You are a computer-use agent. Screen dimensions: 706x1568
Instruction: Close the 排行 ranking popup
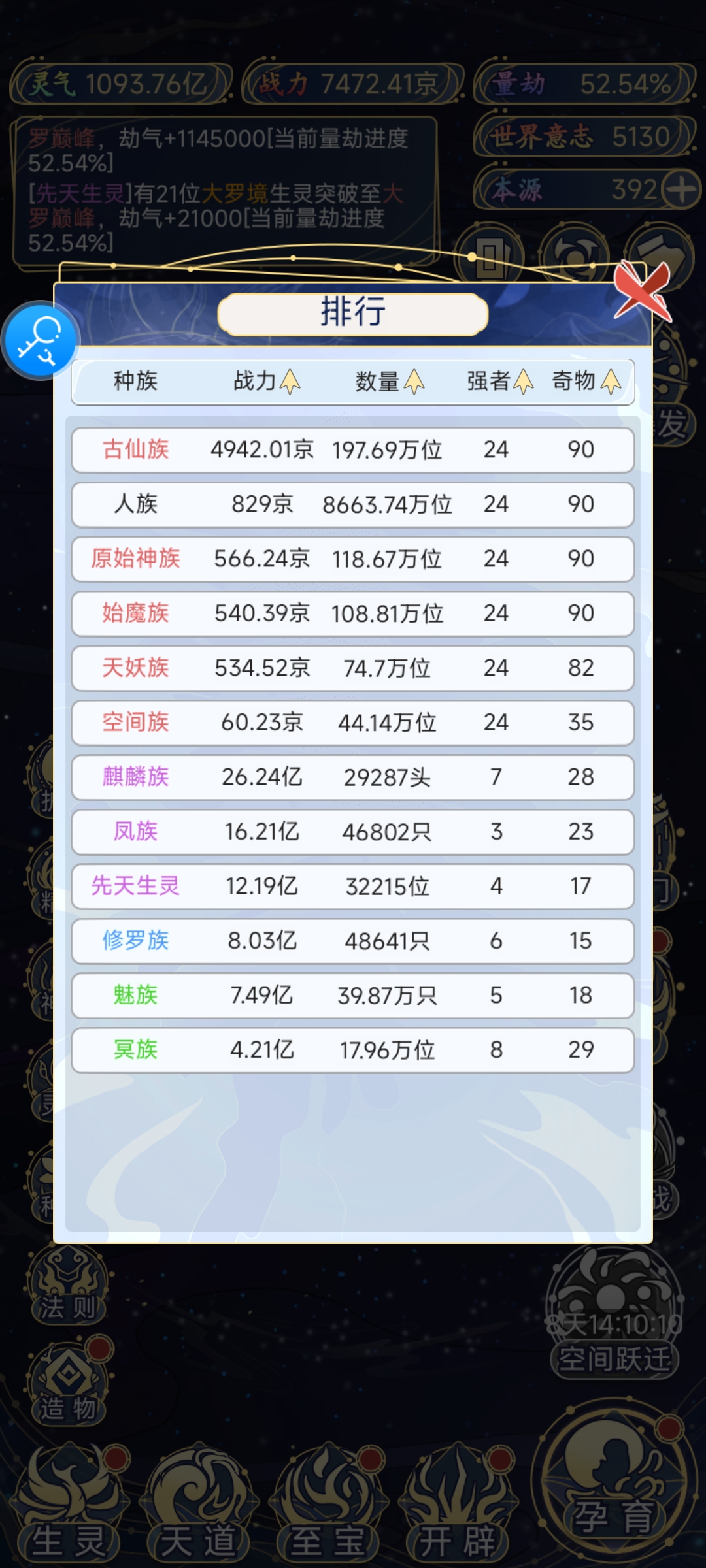coord(643,290)
